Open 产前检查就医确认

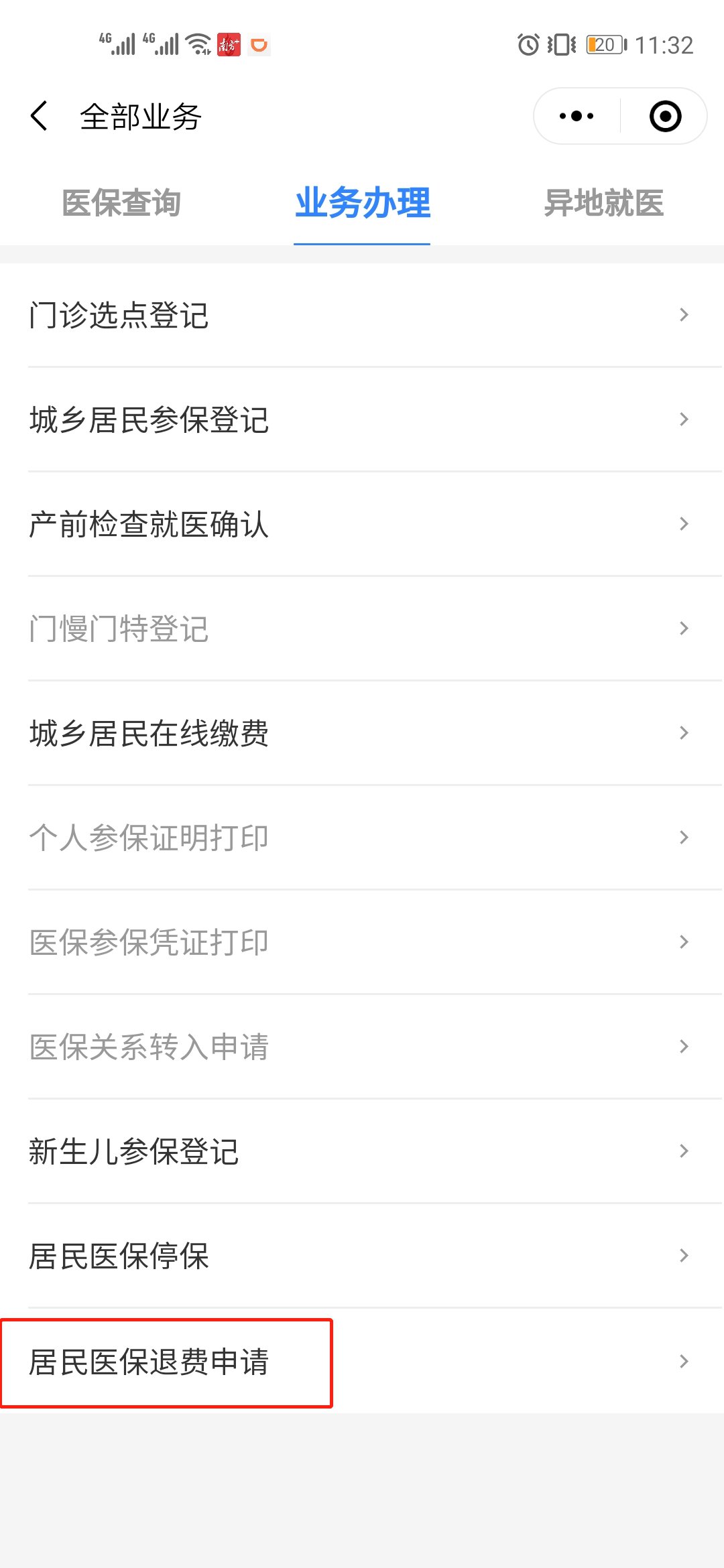[362, 524]
